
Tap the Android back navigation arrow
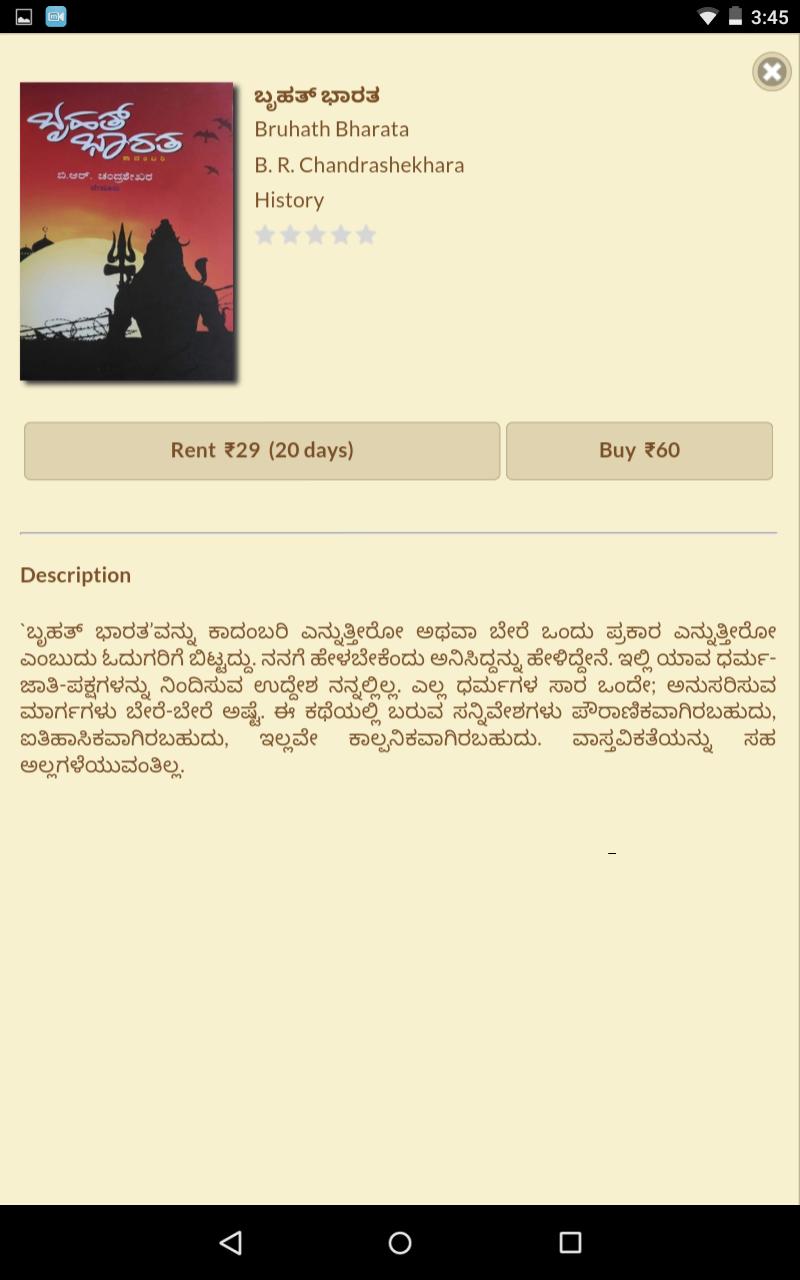pyautogui.click(x=229, y=1243)
